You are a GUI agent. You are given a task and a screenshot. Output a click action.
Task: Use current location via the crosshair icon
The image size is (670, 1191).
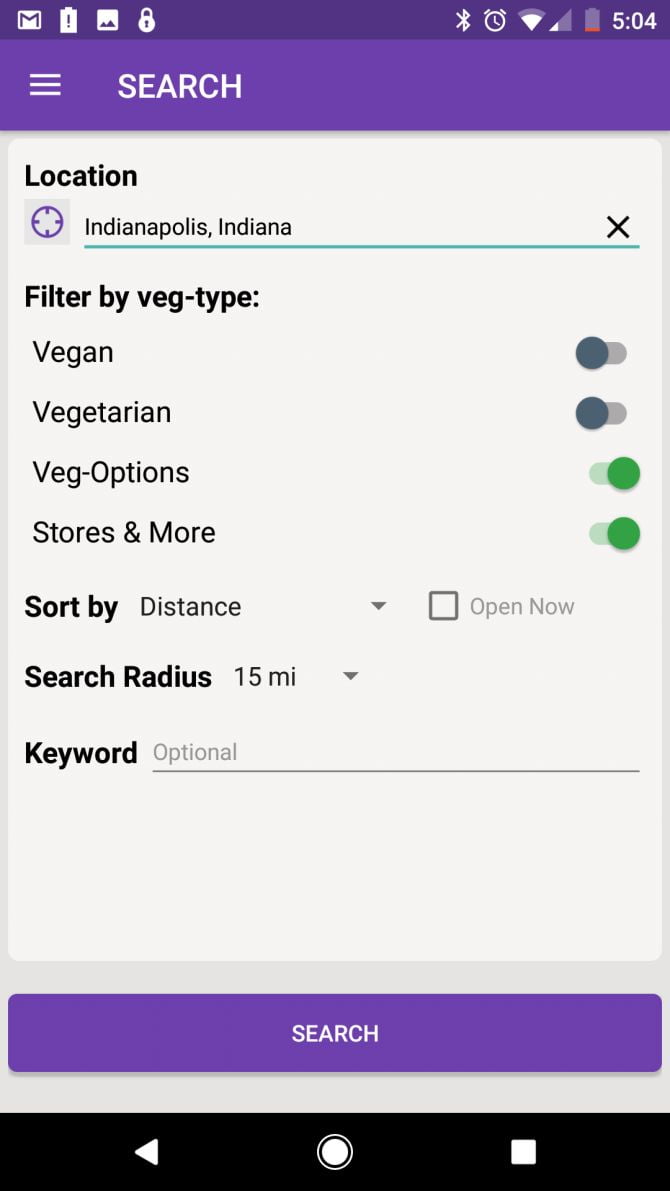[47, 222]
